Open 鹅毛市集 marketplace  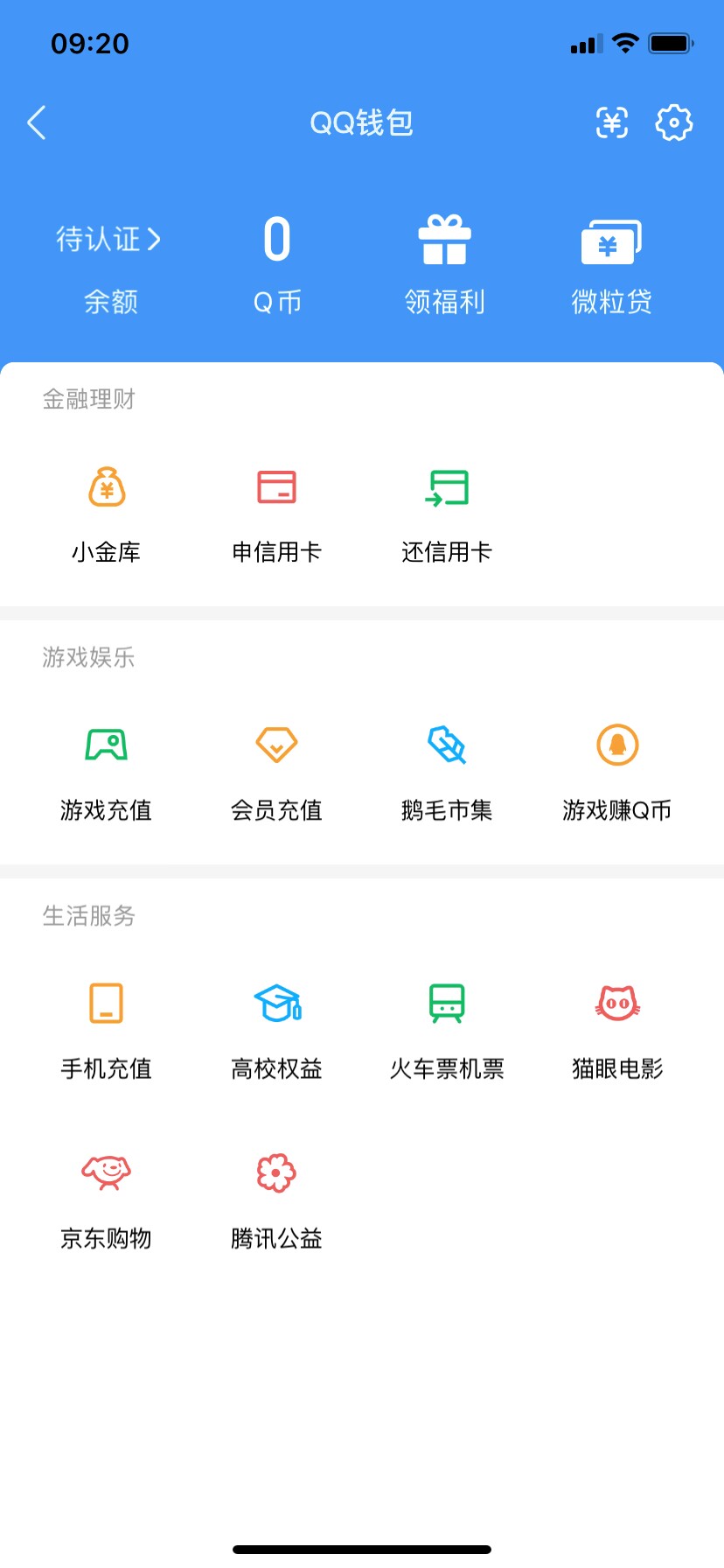tap(447, 770)
